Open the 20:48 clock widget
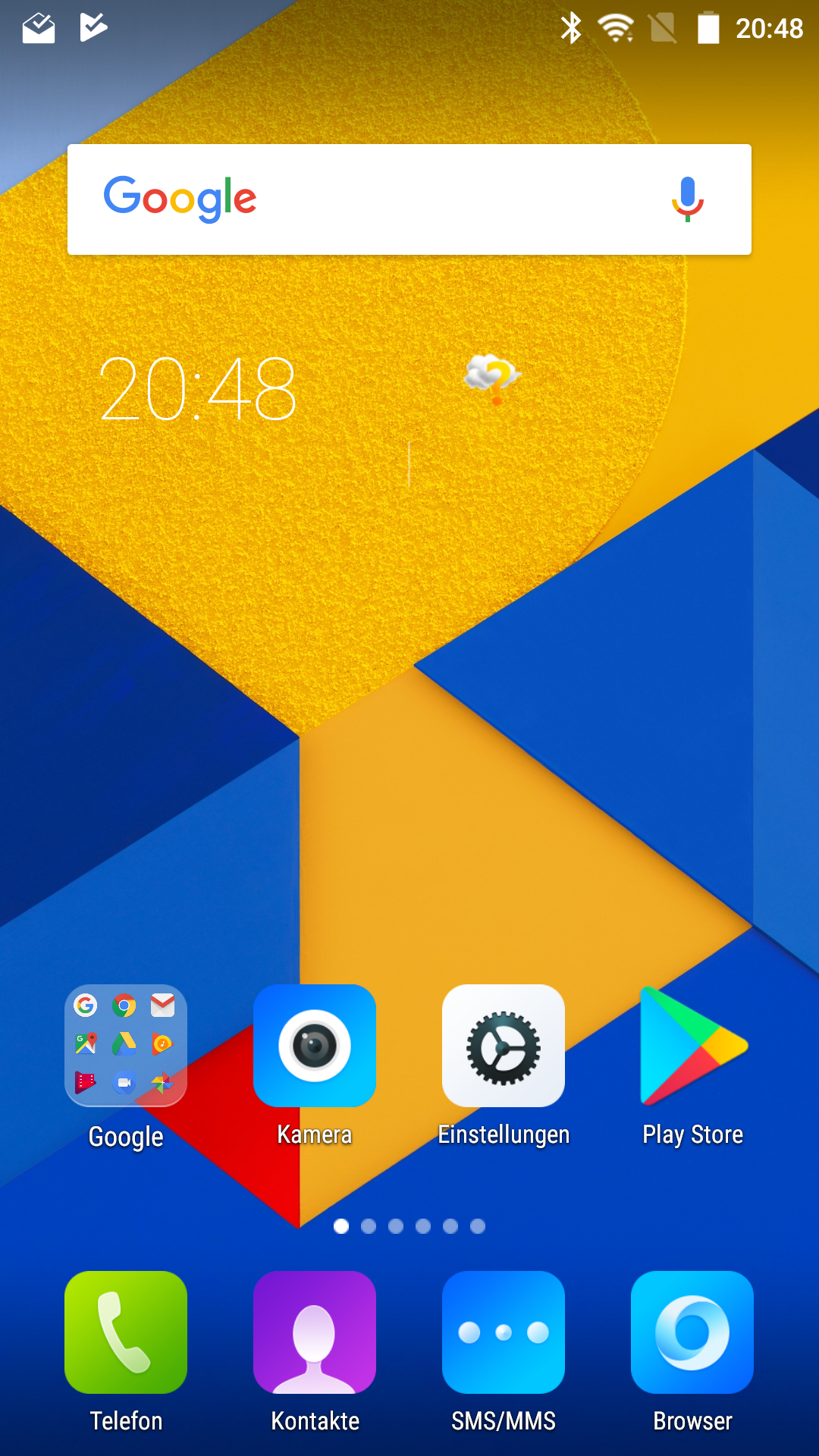Screen dimensions: 819x1456 tap(198, 389)
